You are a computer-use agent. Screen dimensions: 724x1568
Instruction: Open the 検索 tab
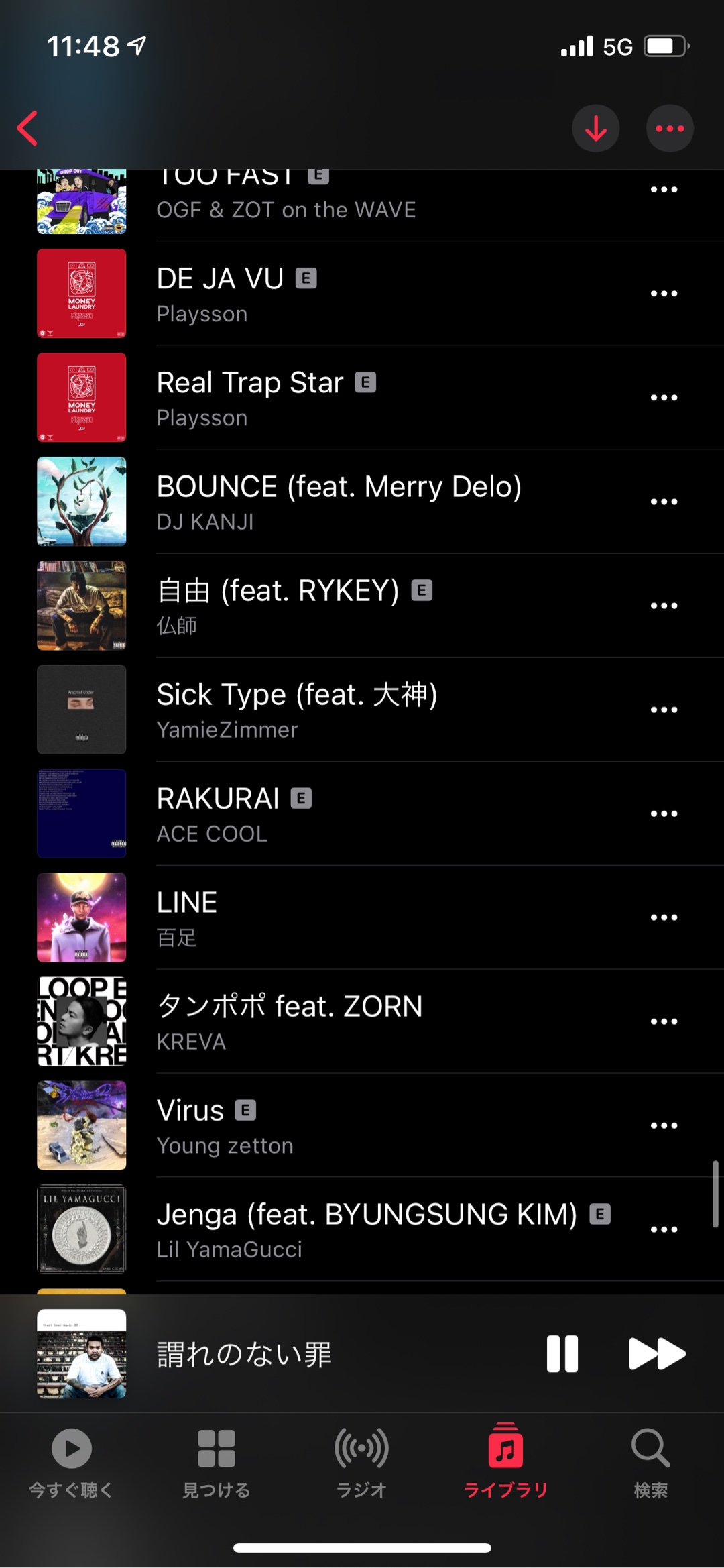click(x=650, y=1462)
